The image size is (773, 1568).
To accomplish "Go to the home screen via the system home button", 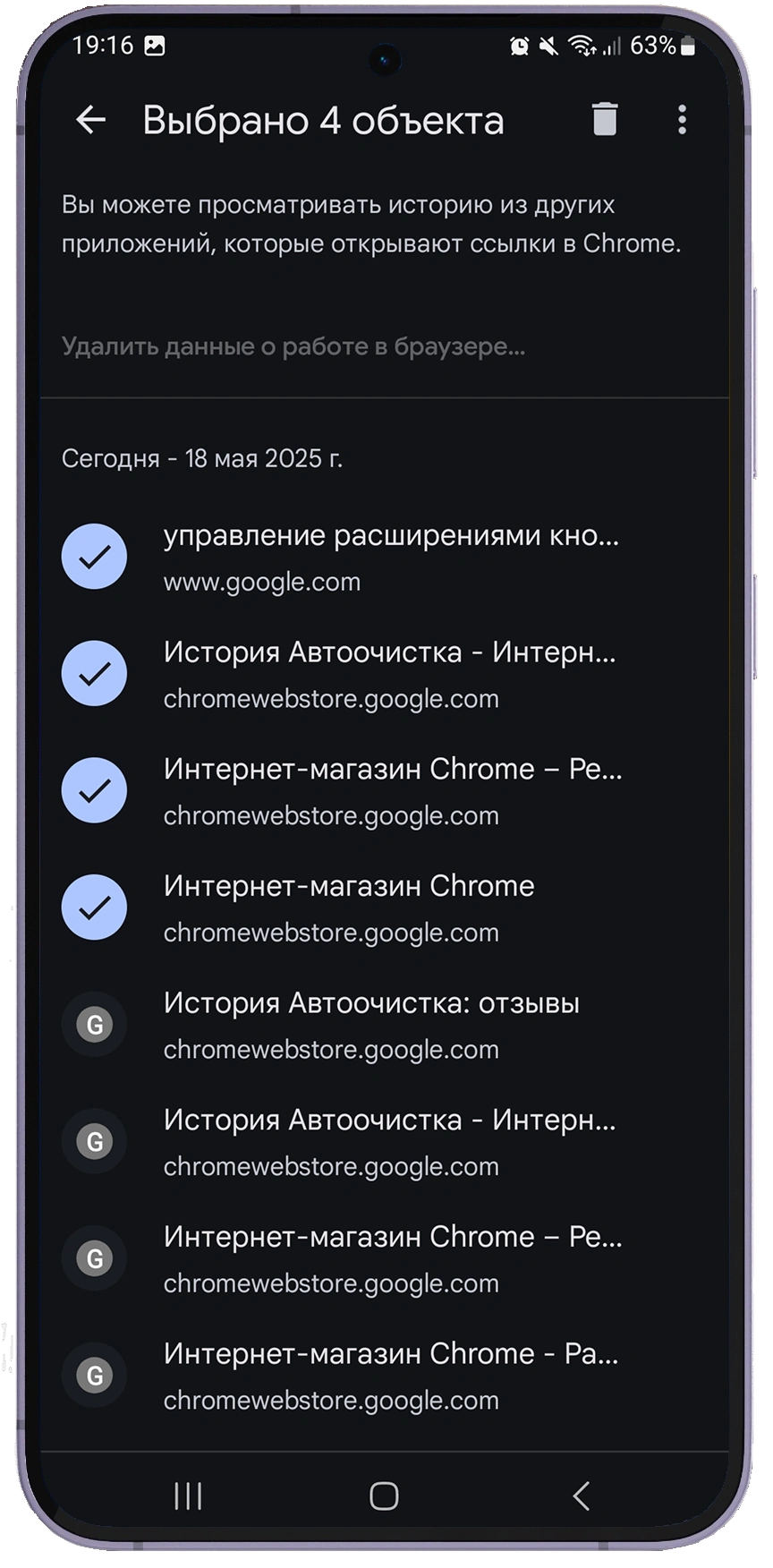I will point(384,1496).
